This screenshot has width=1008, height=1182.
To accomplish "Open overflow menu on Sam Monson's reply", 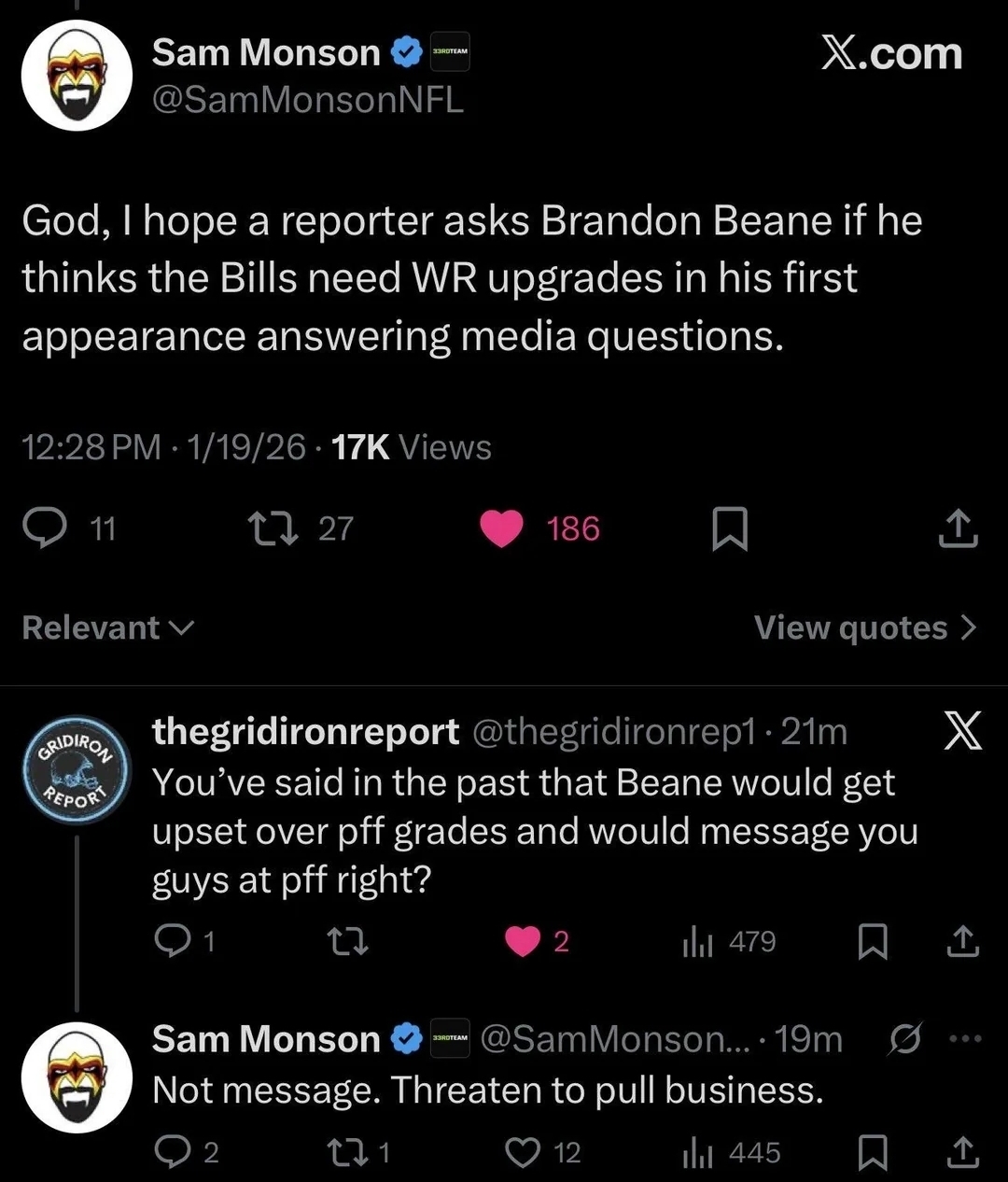I will tap(970, 1039).
